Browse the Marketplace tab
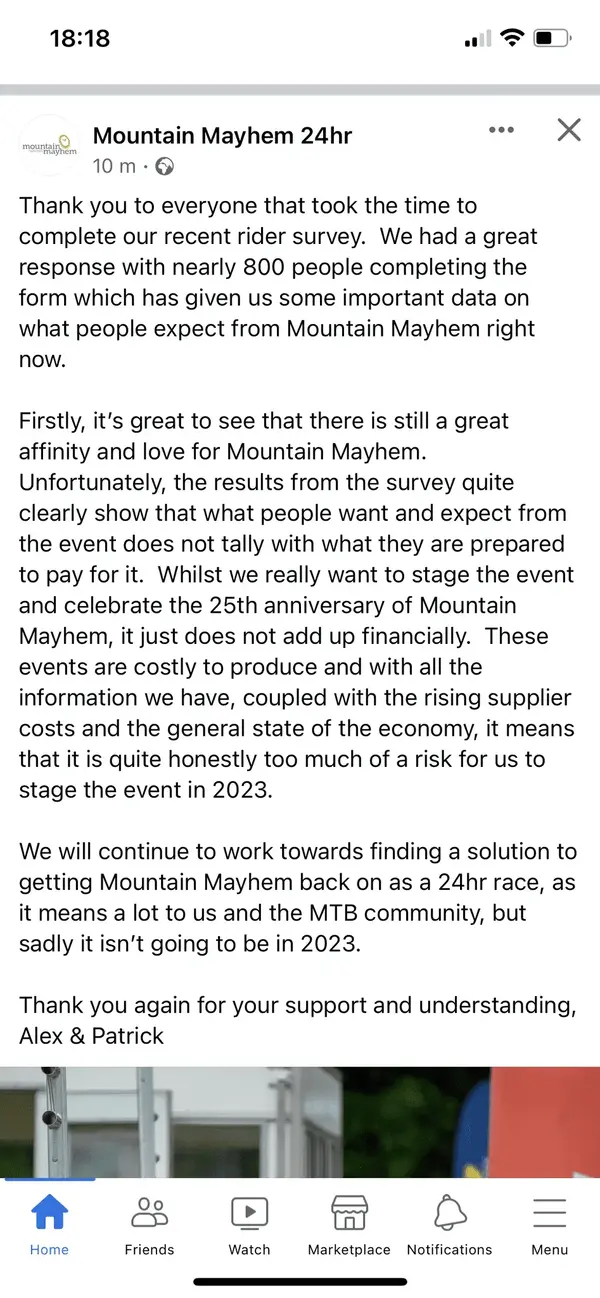Screen dimensions: 600x1298 point(349,1226)
